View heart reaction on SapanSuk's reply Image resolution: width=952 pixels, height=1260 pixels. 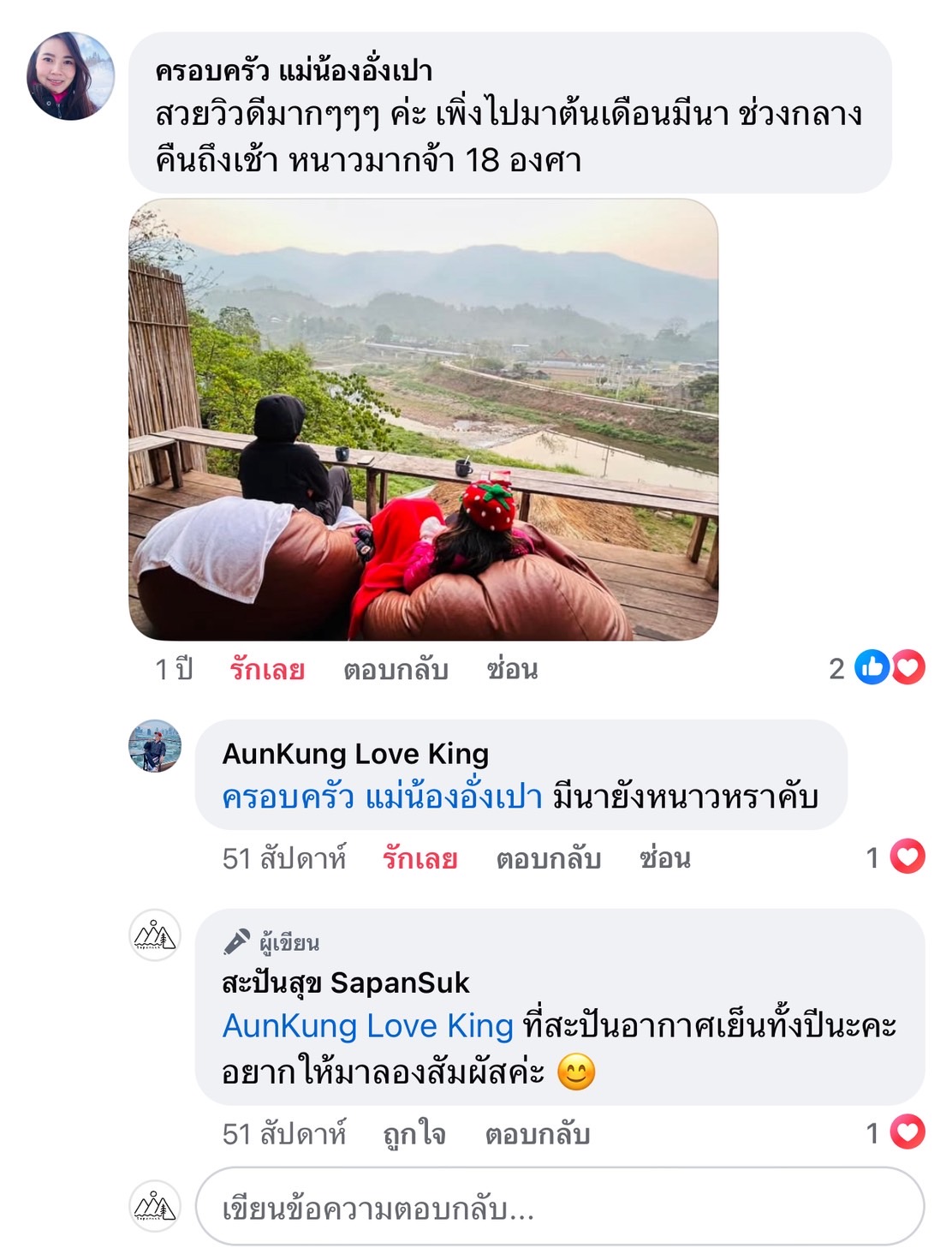907,1133
